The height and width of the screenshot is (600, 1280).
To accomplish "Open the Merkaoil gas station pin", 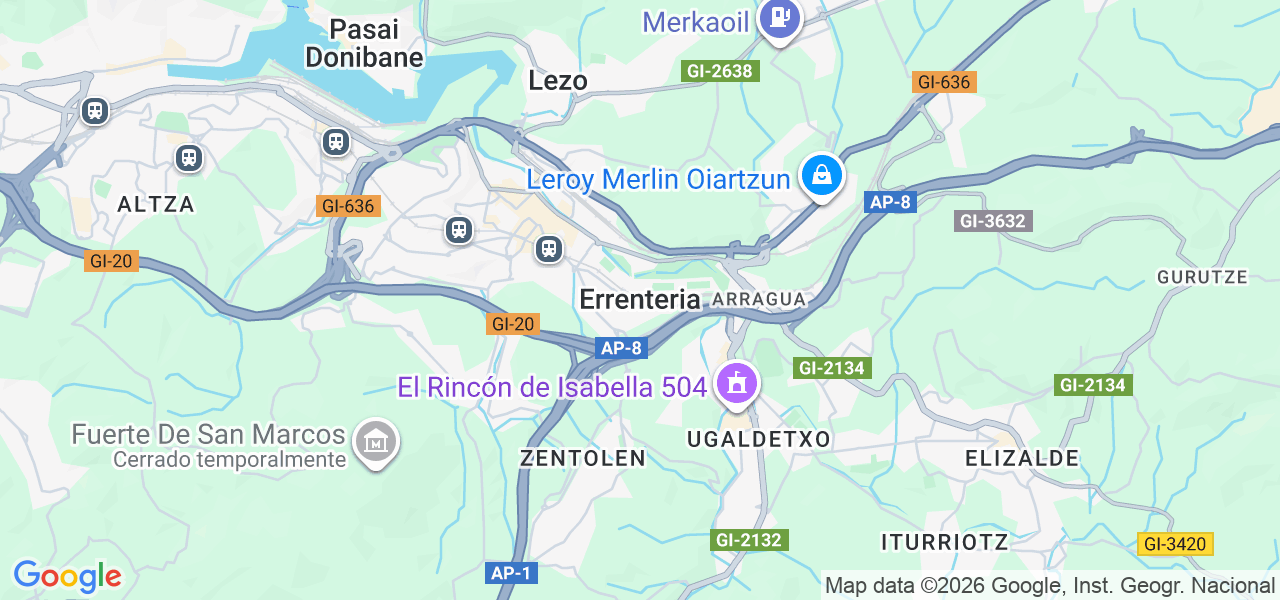I will pyautogui.click(x=780, y=18).
